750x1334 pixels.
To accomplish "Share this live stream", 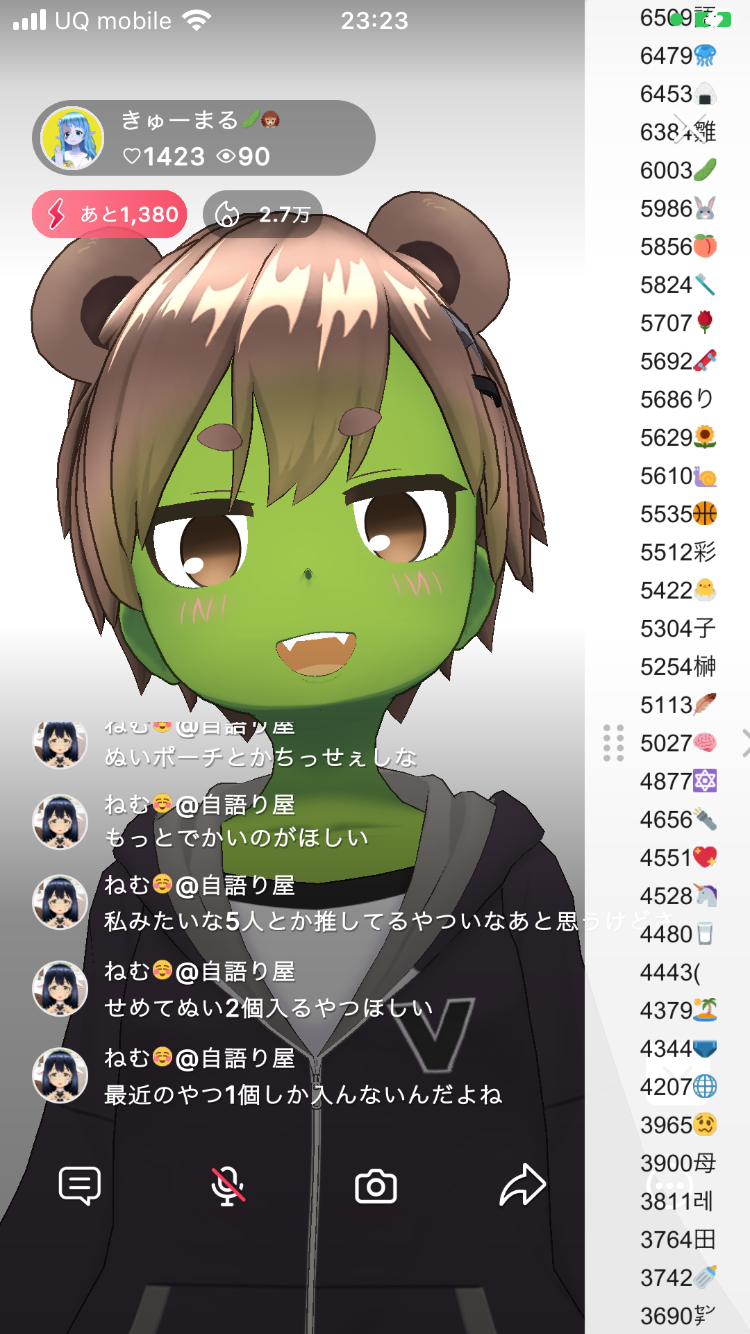I will pyautogui.click(x=522, y=1186).
